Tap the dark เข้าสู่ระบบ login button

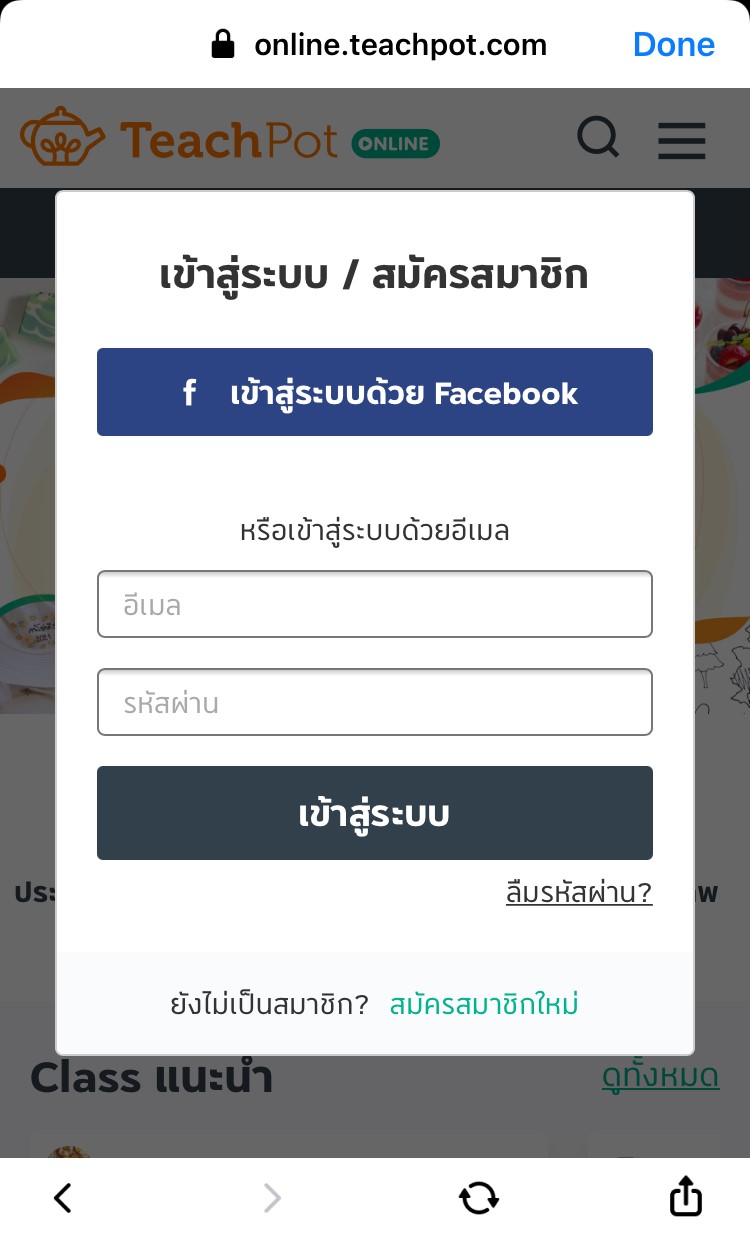(375, 813)
